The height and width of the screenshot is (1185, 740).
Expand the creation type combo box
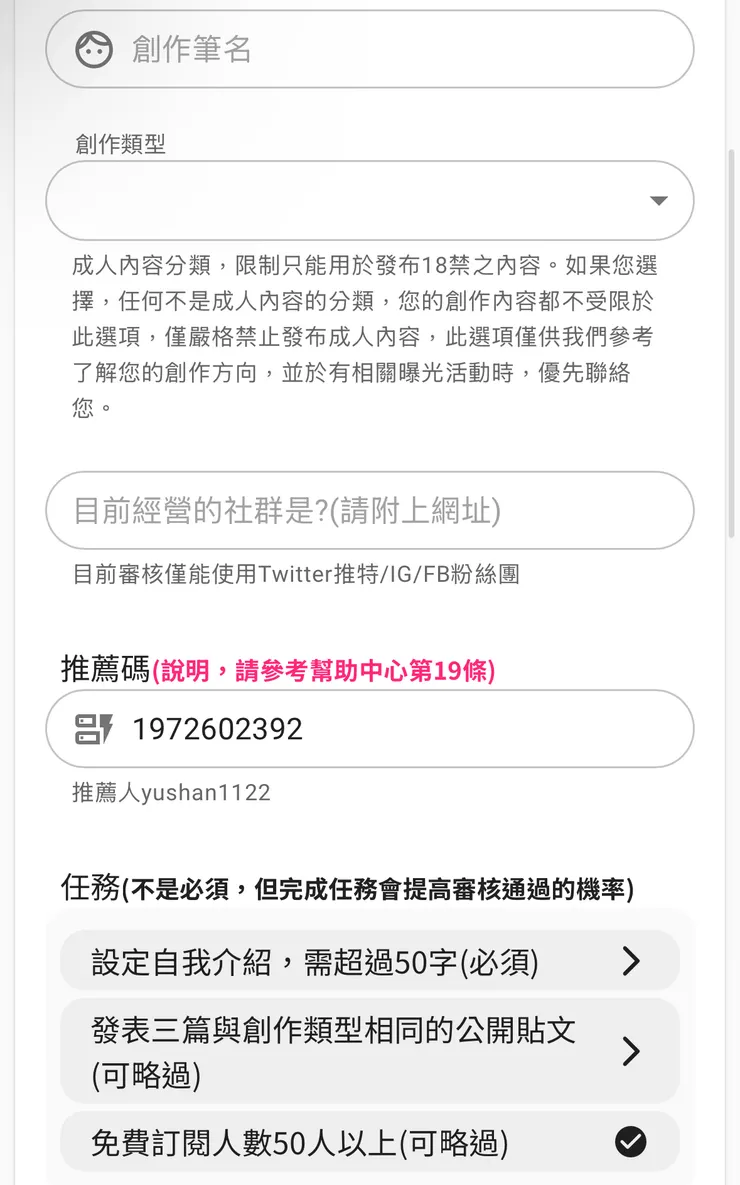click(x=370, y=200)
